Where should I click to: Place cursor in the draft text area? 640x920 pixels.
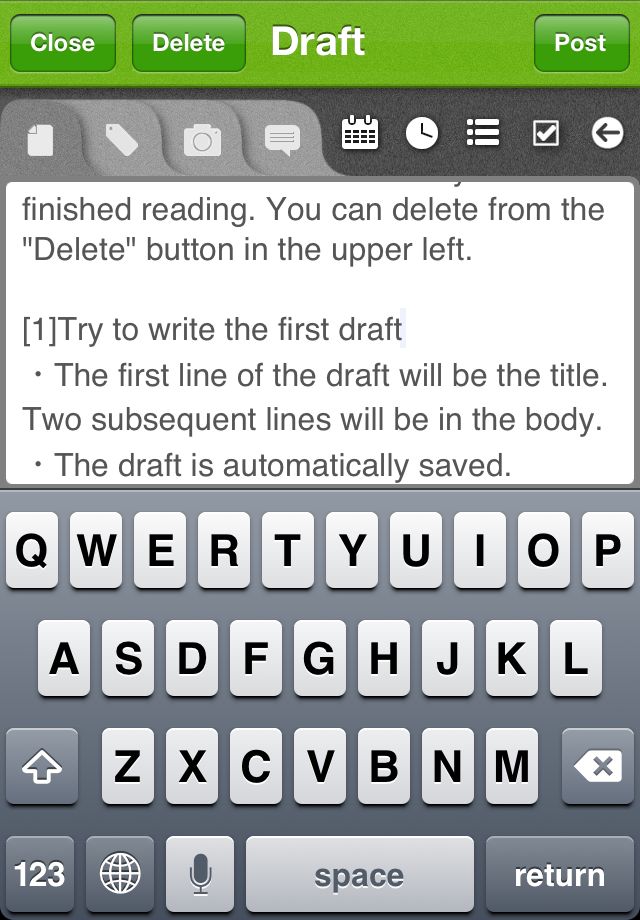coord(320,330)
